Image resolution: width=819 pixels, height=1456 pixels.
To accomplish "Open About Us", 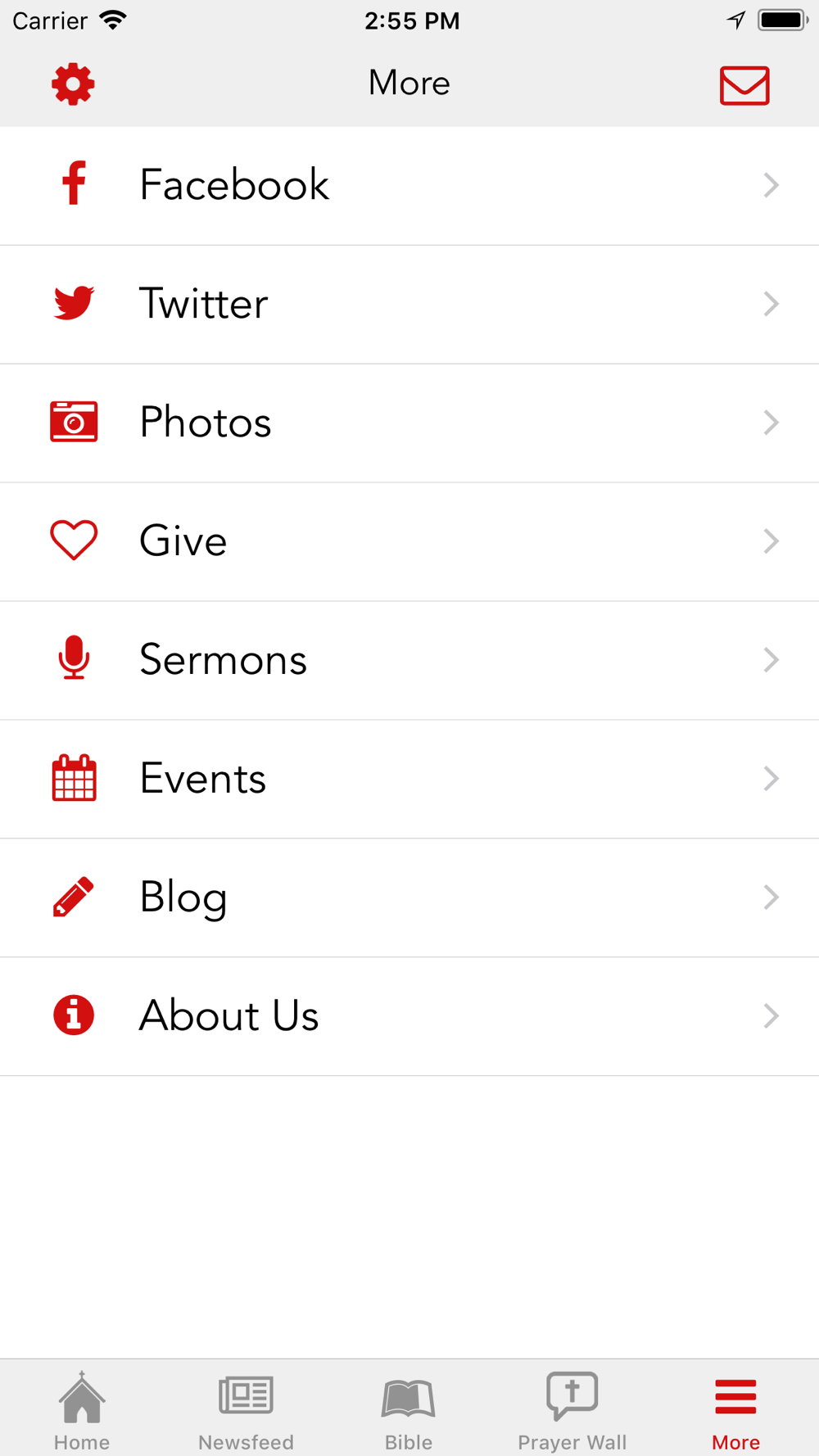I will [x=409, y=1016].
